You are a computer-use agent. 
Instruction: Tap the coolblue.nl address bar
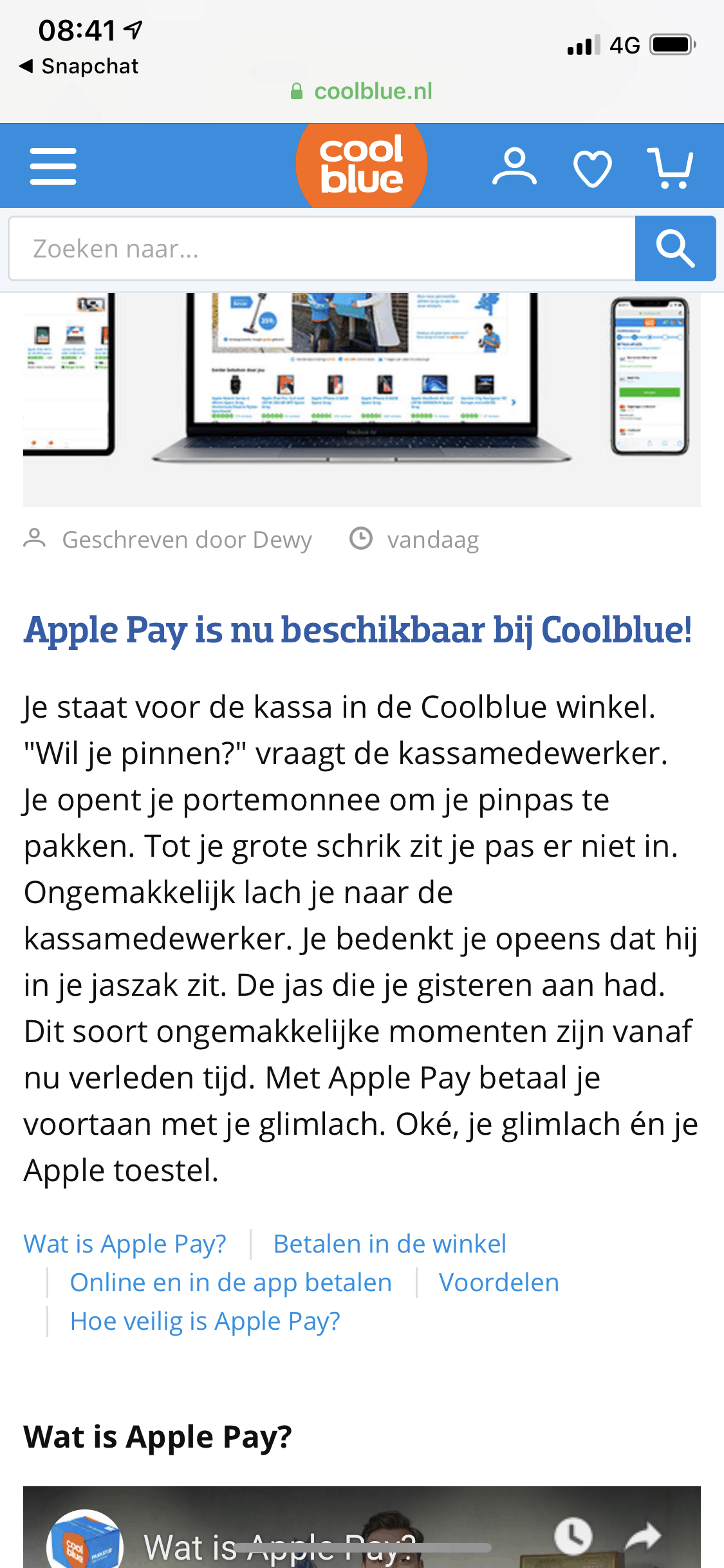[x=362, y=91]
